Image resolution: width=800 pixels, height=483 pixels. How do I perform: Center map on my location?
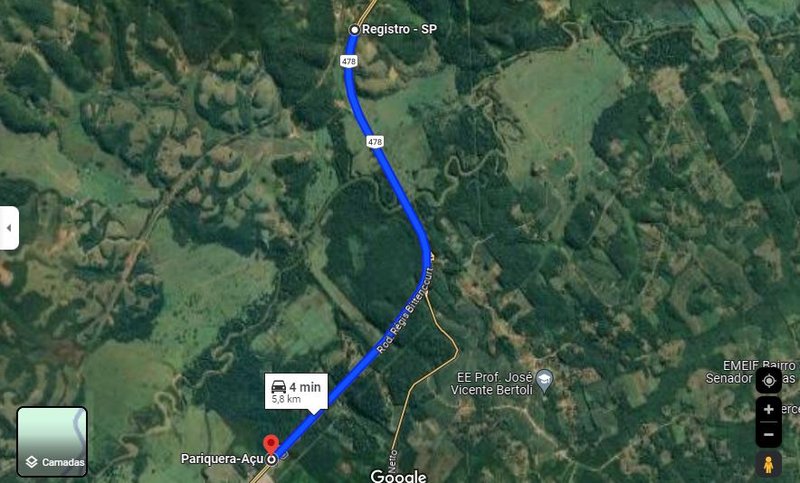[x=768, y=381]
